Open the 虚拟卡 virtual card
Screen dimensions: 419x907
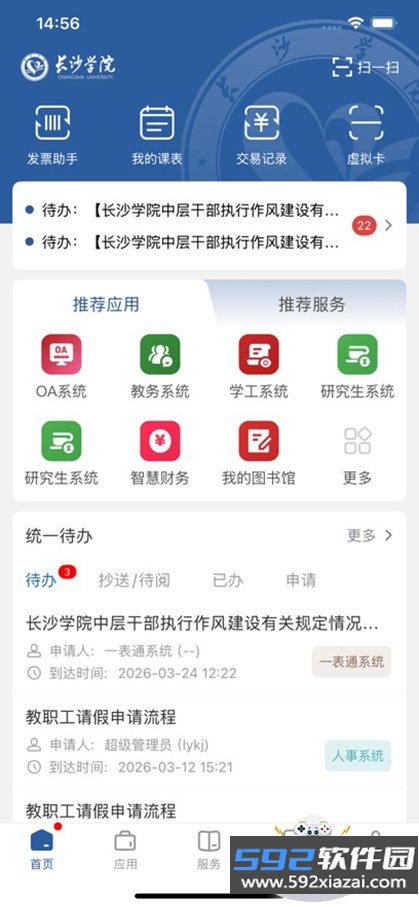point(366,134)
